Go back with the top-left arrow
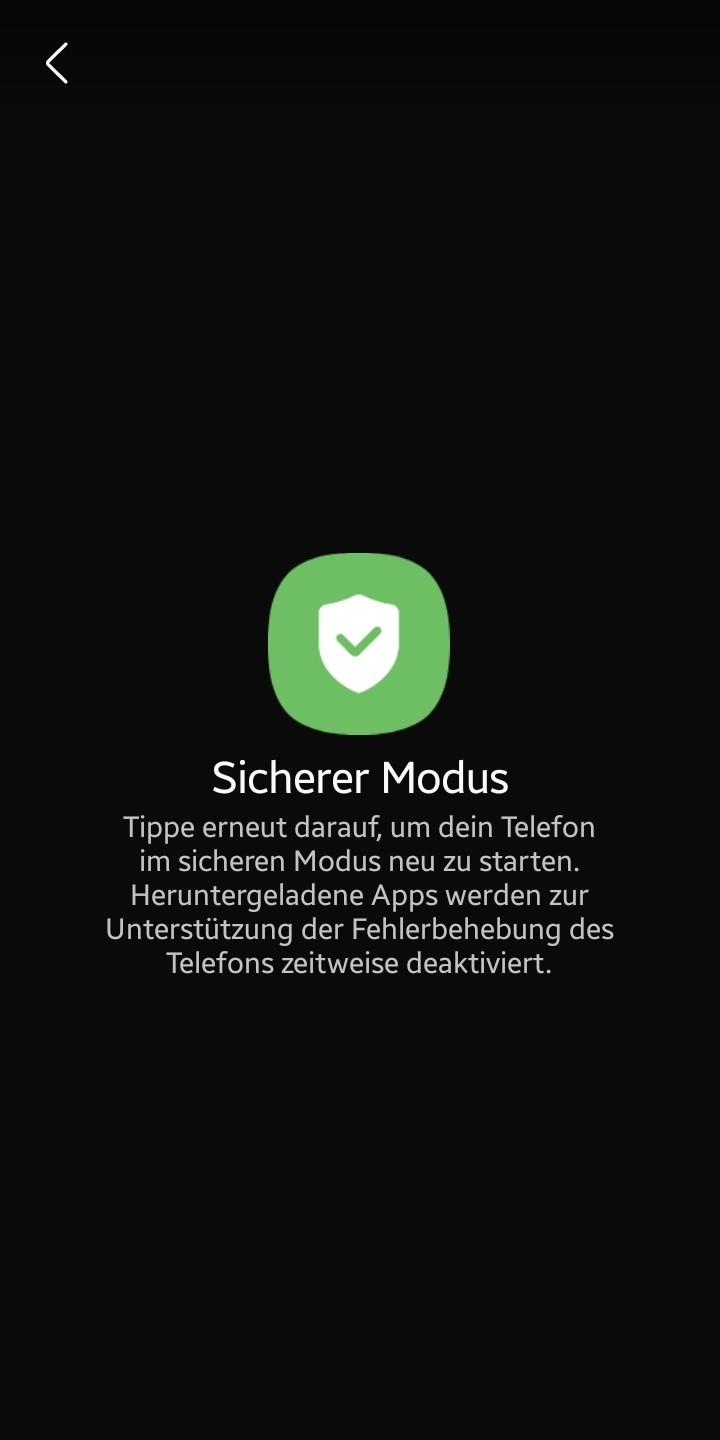 point(57,63)
